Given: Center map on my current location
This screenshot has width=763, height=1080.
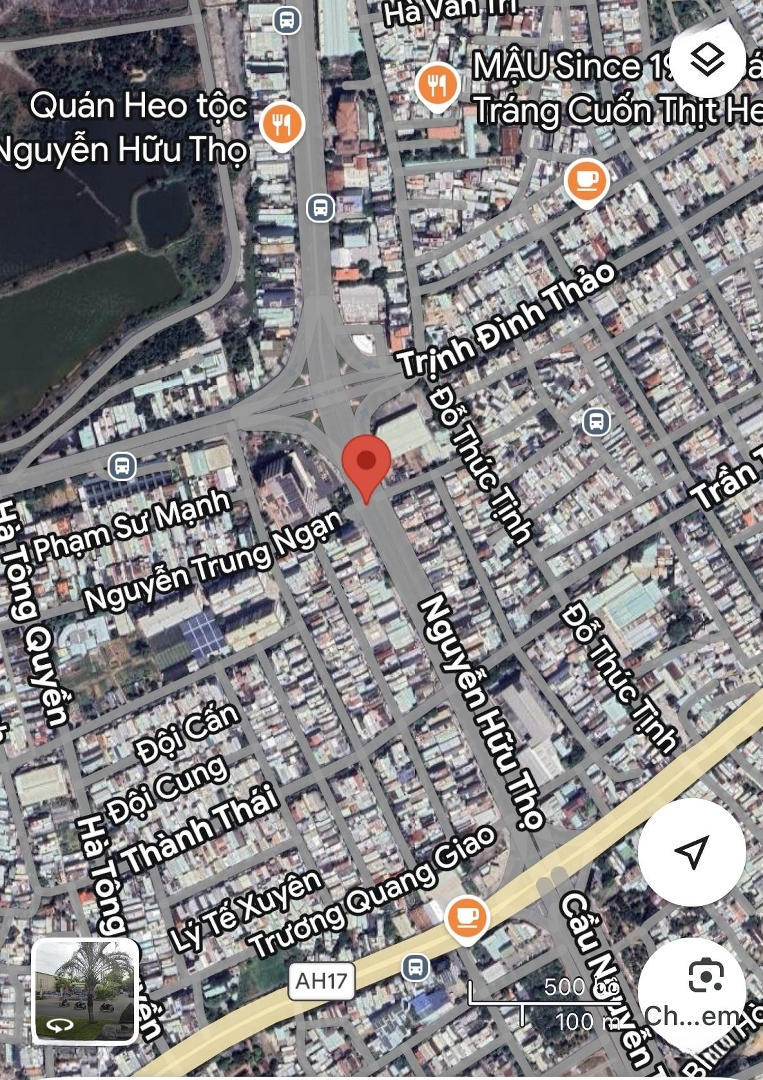Looking at the screenshot, I should tap(691, 852).
